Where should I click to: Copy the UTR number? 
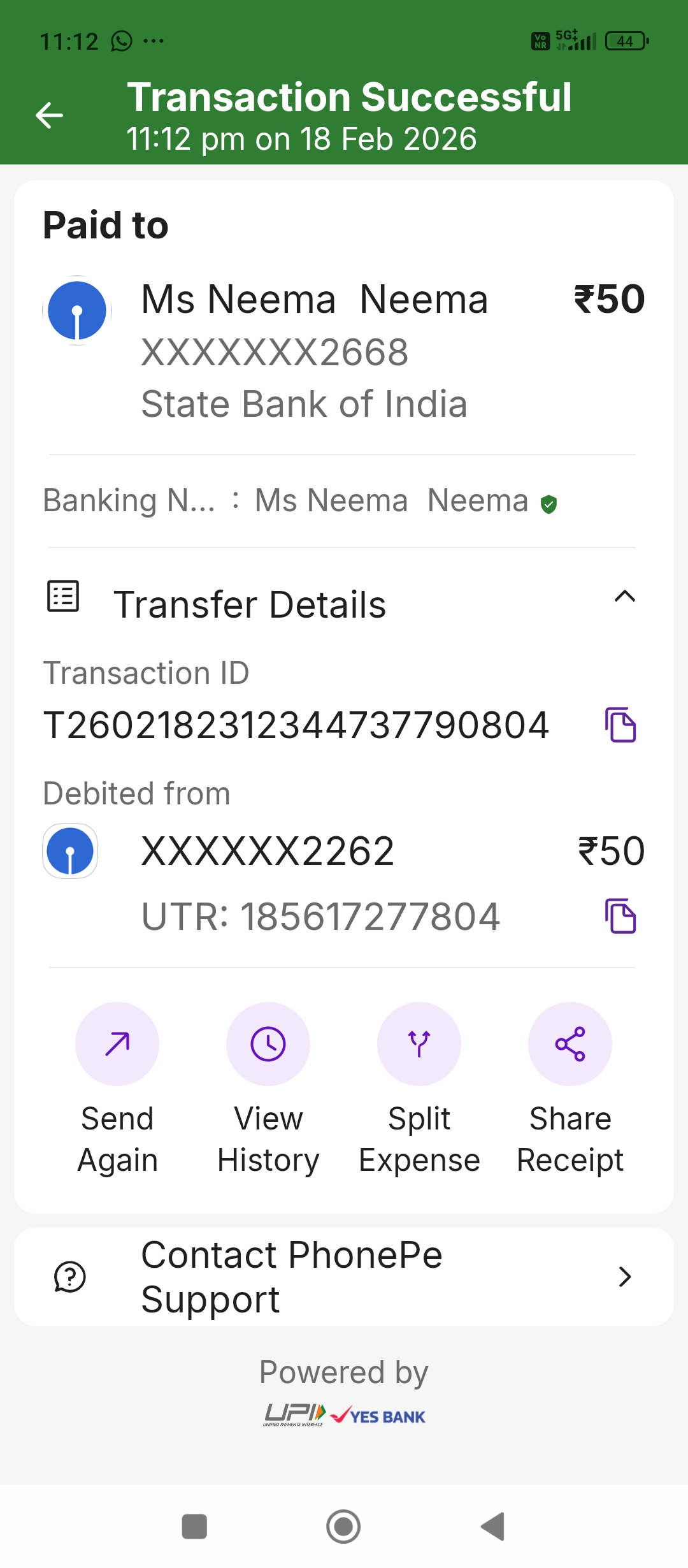click(x=620, y=916)
